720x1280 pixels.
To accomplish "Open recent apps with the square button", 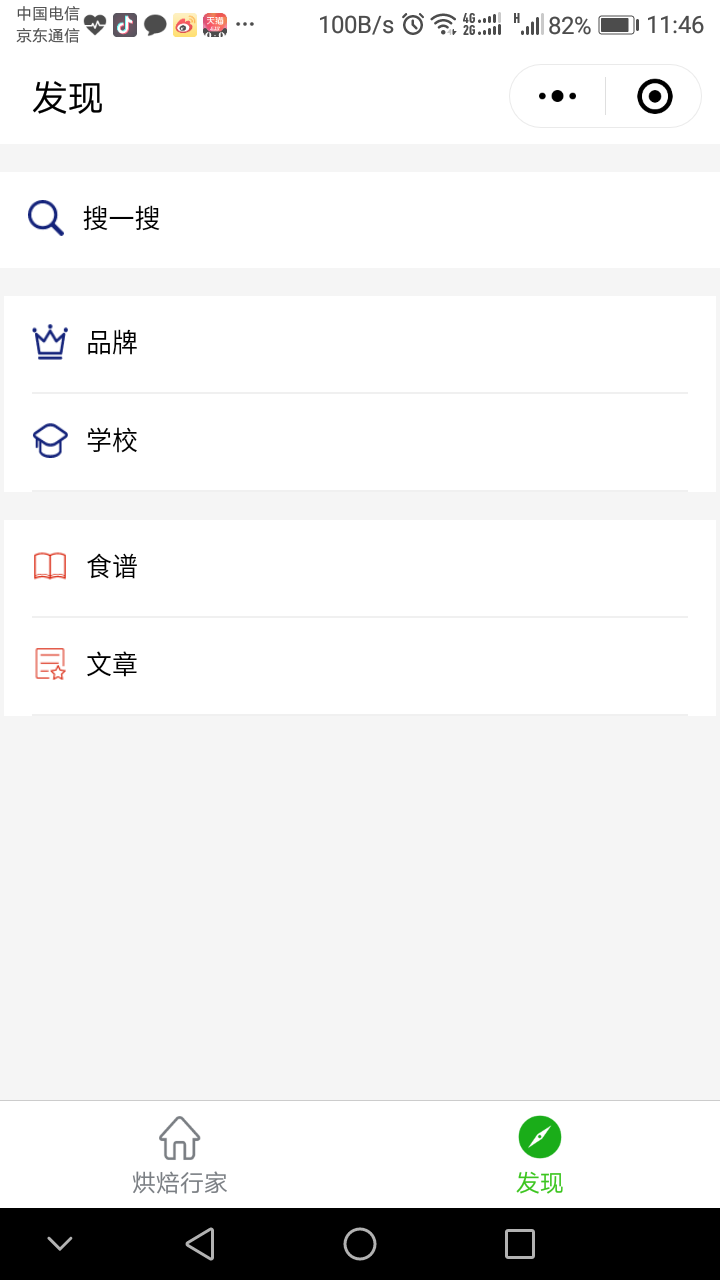I will 520,1244.
